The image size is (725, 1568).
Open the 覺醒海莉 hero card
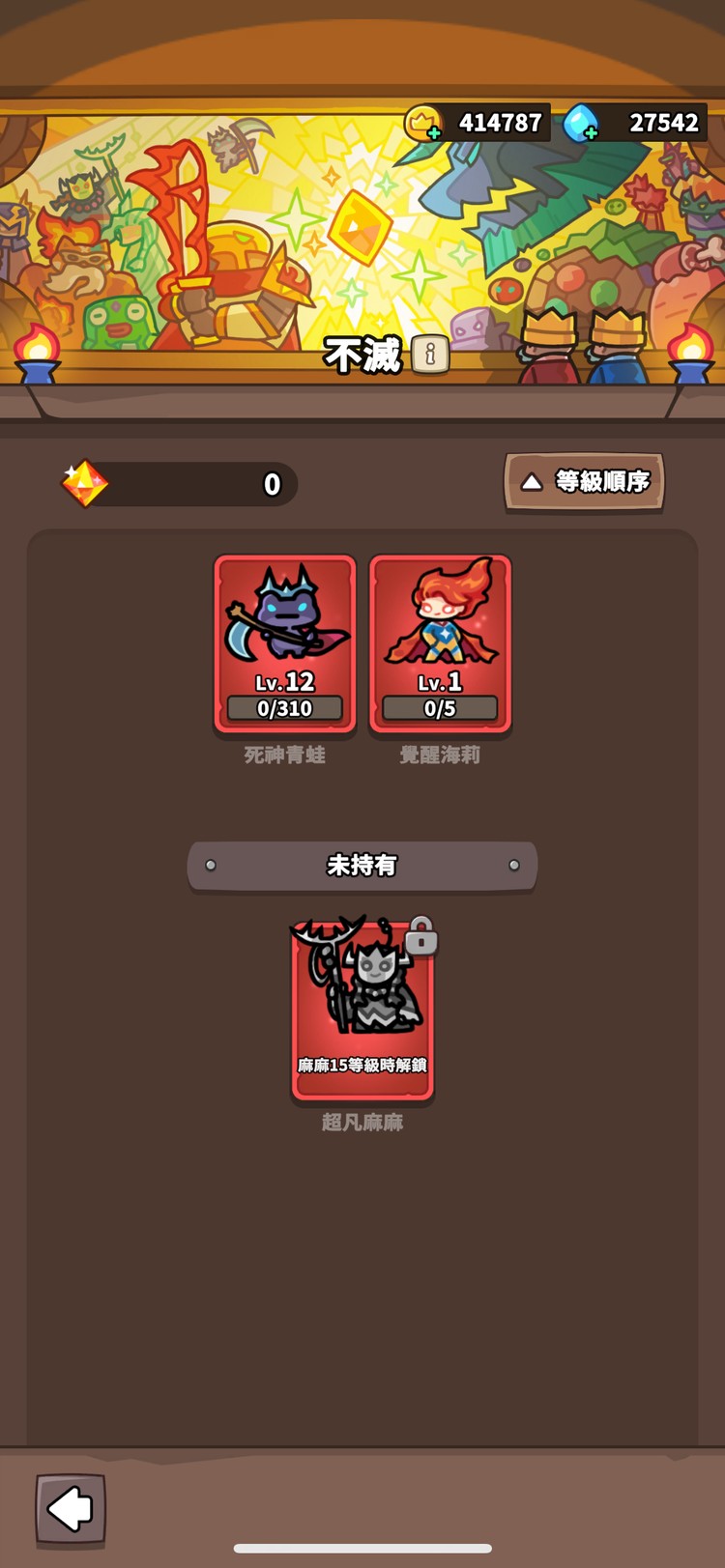[x=440, y=643]
